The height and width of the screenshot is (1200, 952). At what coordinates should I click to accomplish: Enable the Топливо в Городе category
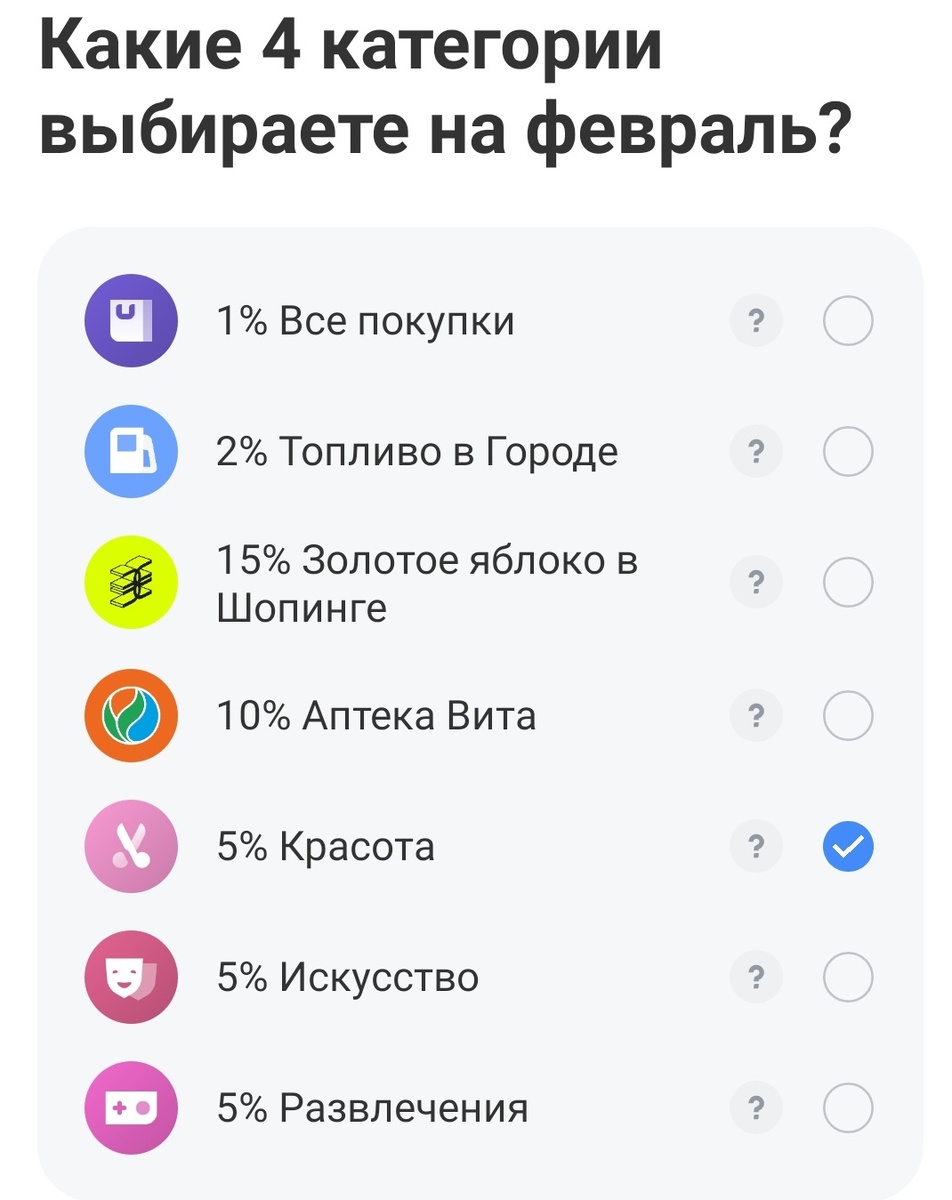coord(848,451)
